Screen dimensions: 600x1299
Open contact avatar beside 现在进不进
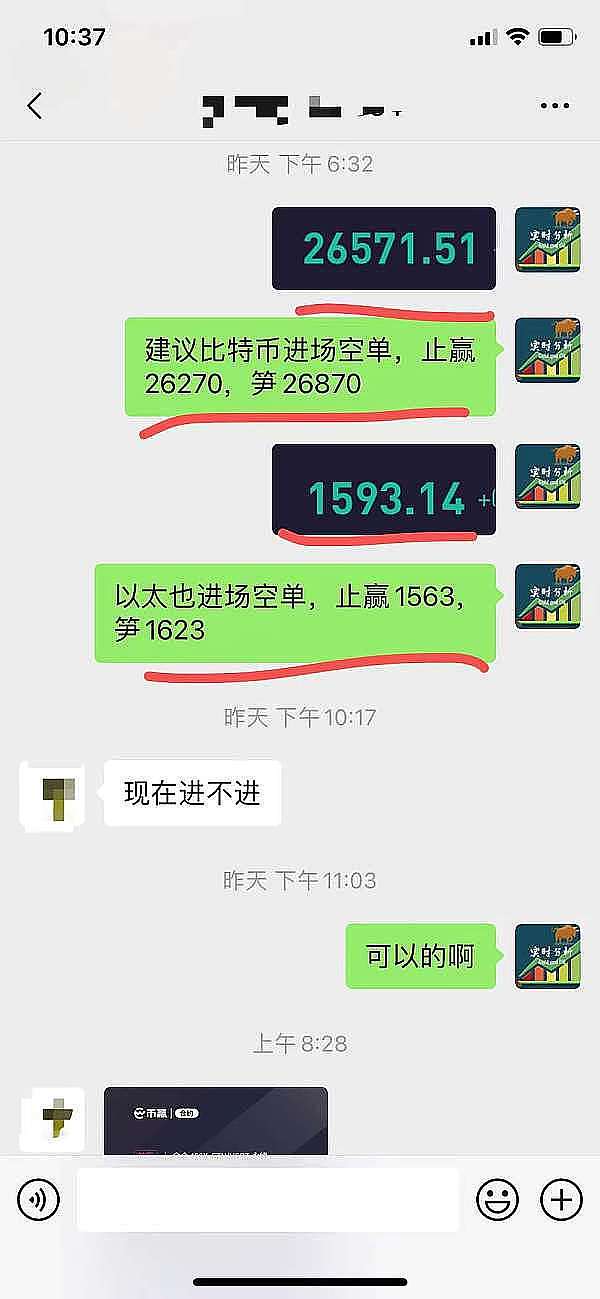pyautogui.click(x=52, y=794)
